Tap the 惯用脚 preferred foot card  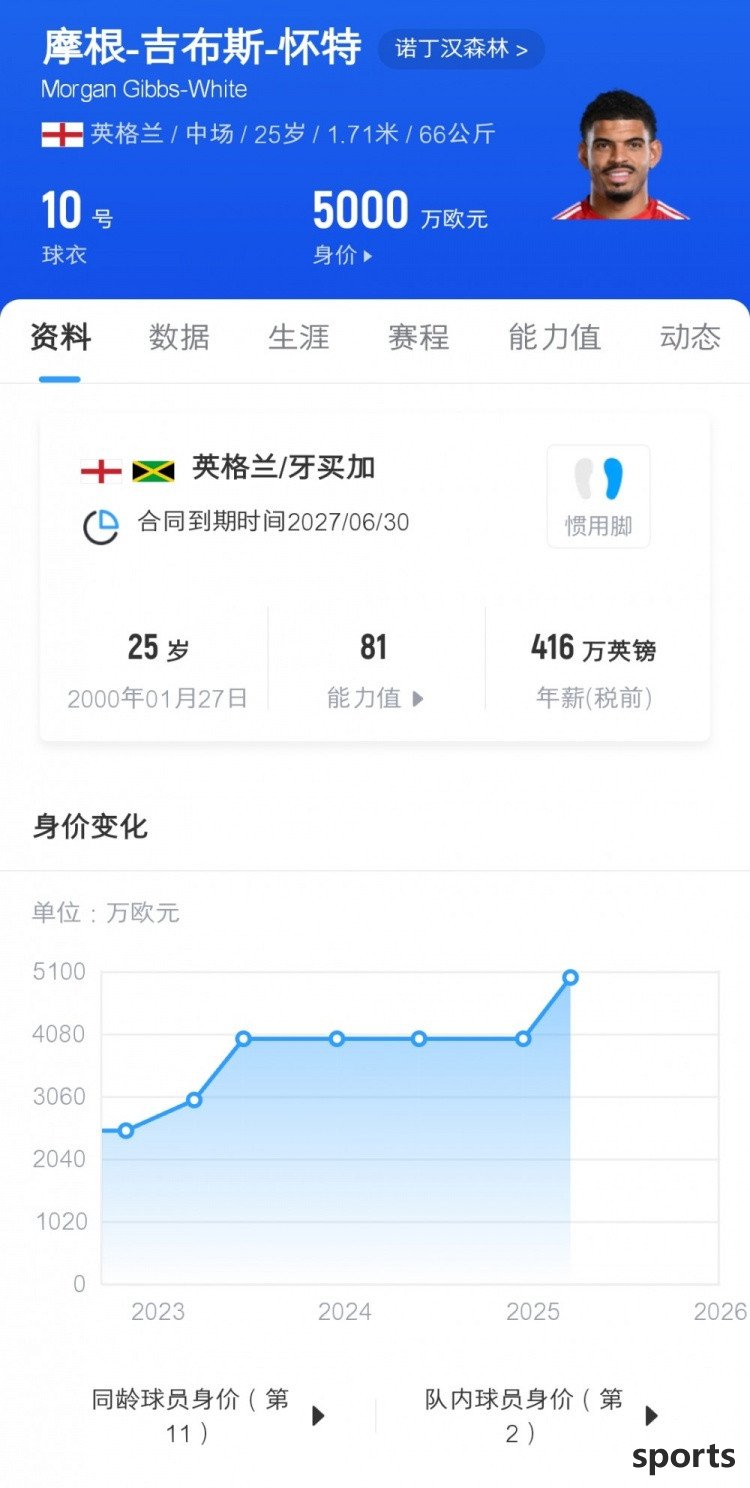tap(598, 496)
